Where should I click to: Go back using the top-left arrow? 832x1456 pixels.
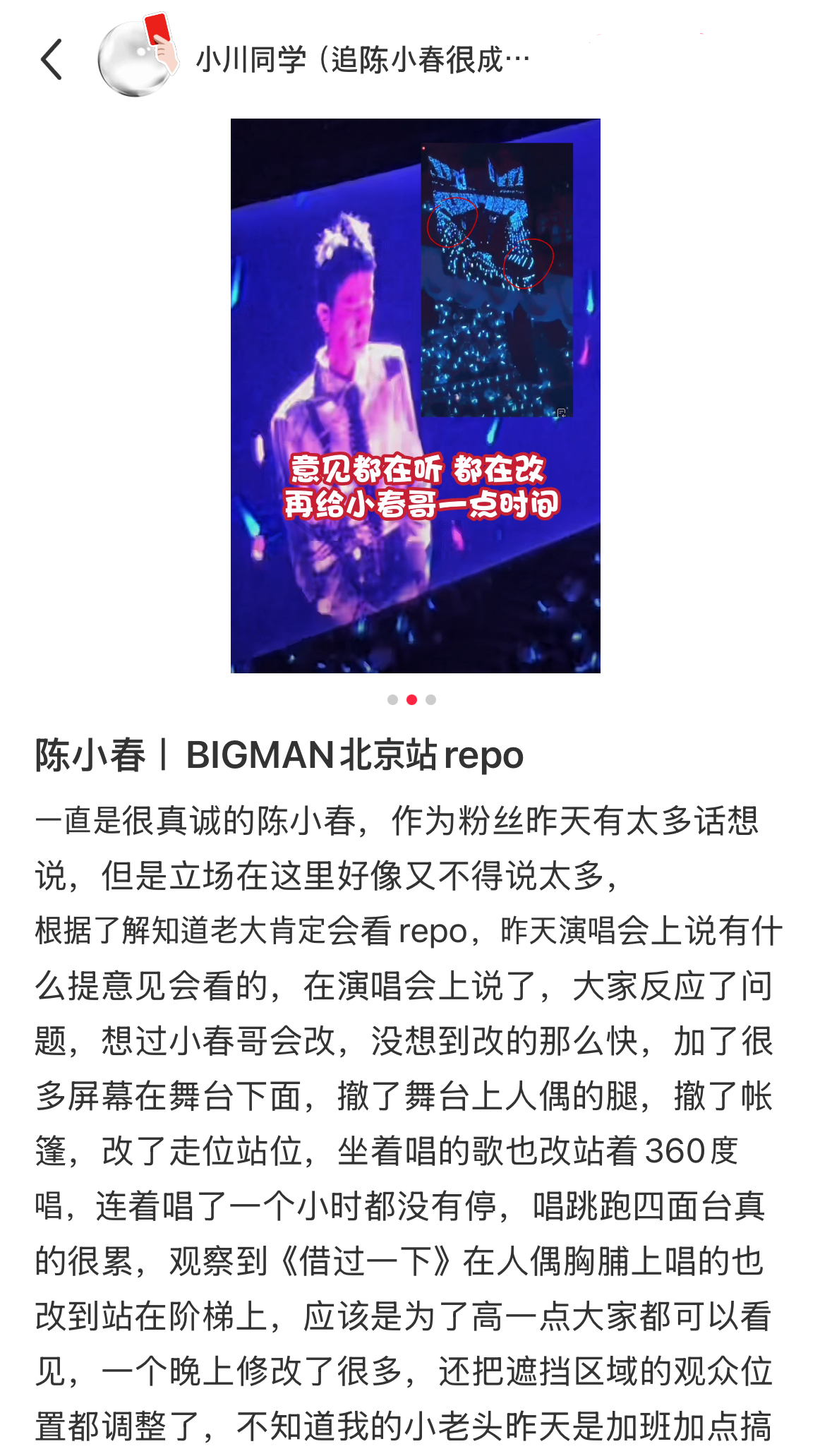[x=52, y=59]
